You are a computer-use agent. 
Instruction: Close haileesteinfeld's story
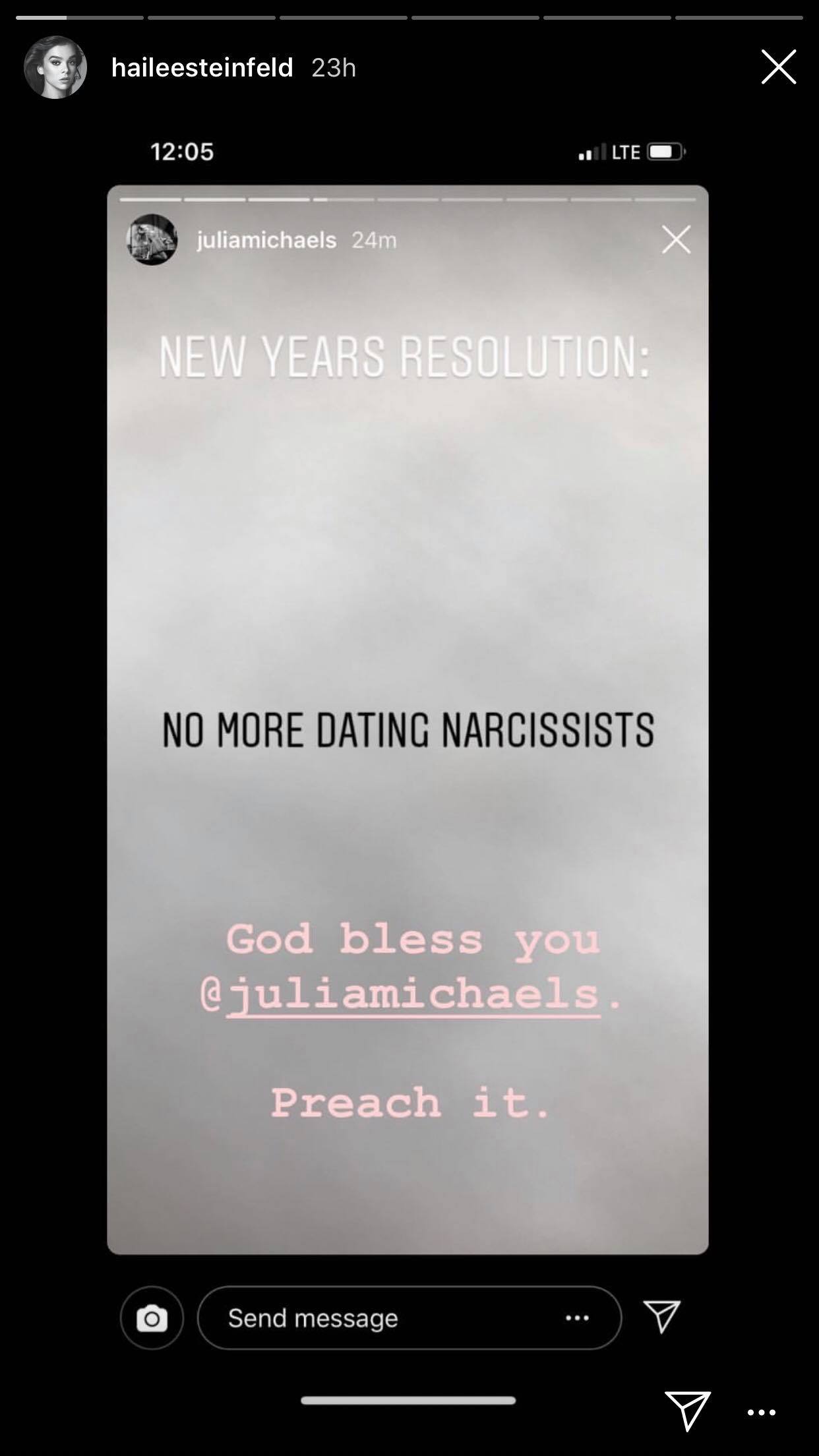pyautogui.click(x=778, y=67)
